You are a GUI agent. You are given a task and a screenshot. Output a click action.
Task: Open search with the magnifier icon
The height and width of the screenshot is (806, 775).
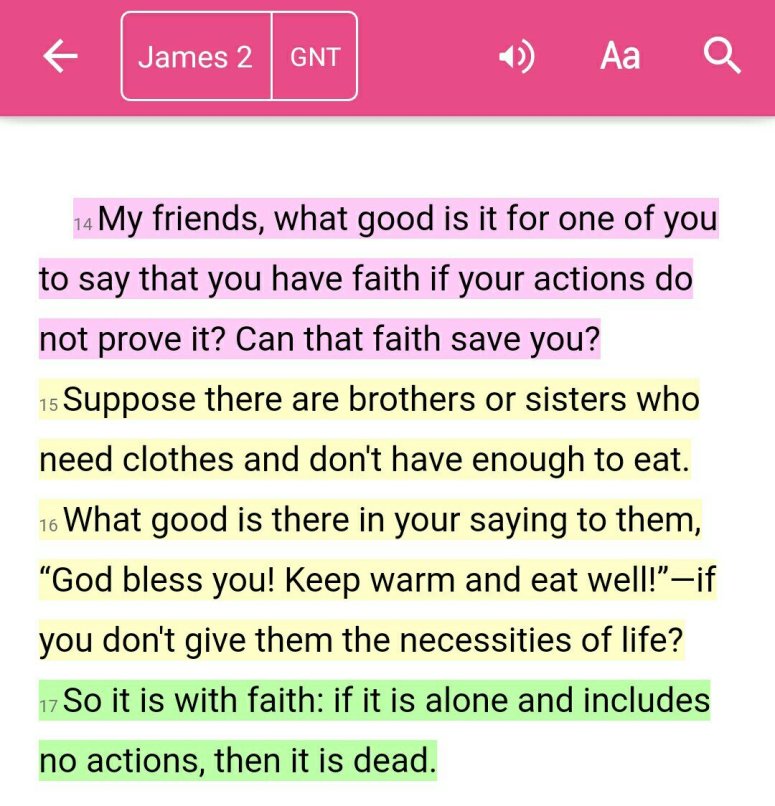(x=722, y=56)
